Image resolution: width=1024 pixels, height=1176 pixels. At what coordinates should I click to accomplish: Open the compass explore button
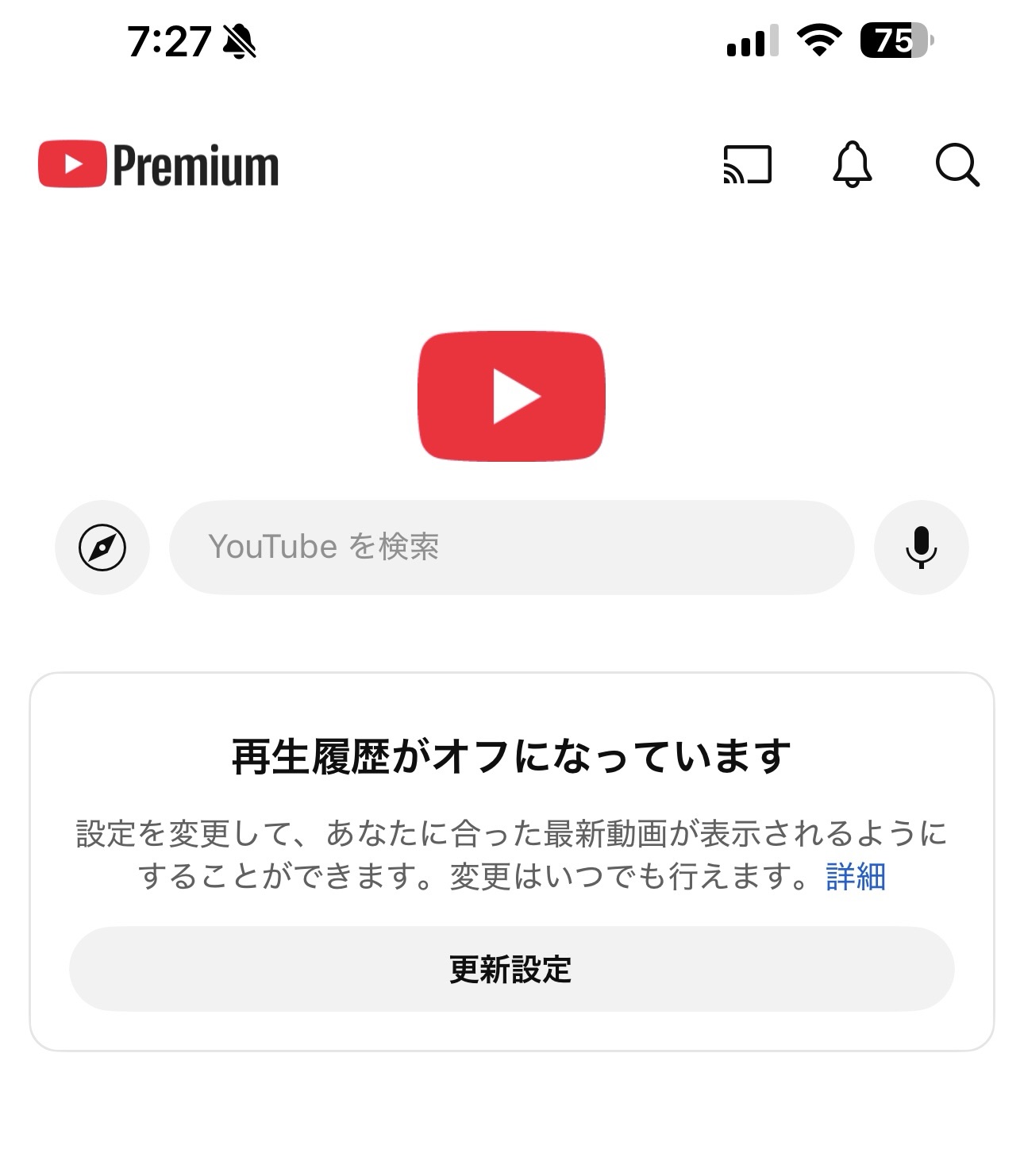[102, 548]
